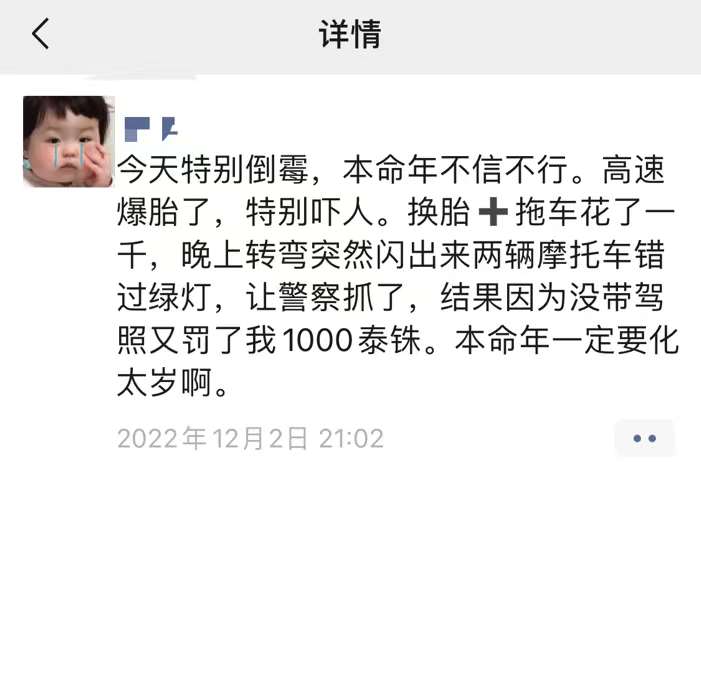The image size is (701, 689).
Task: Open the two-dot like and comment menu
Action: 644,438
